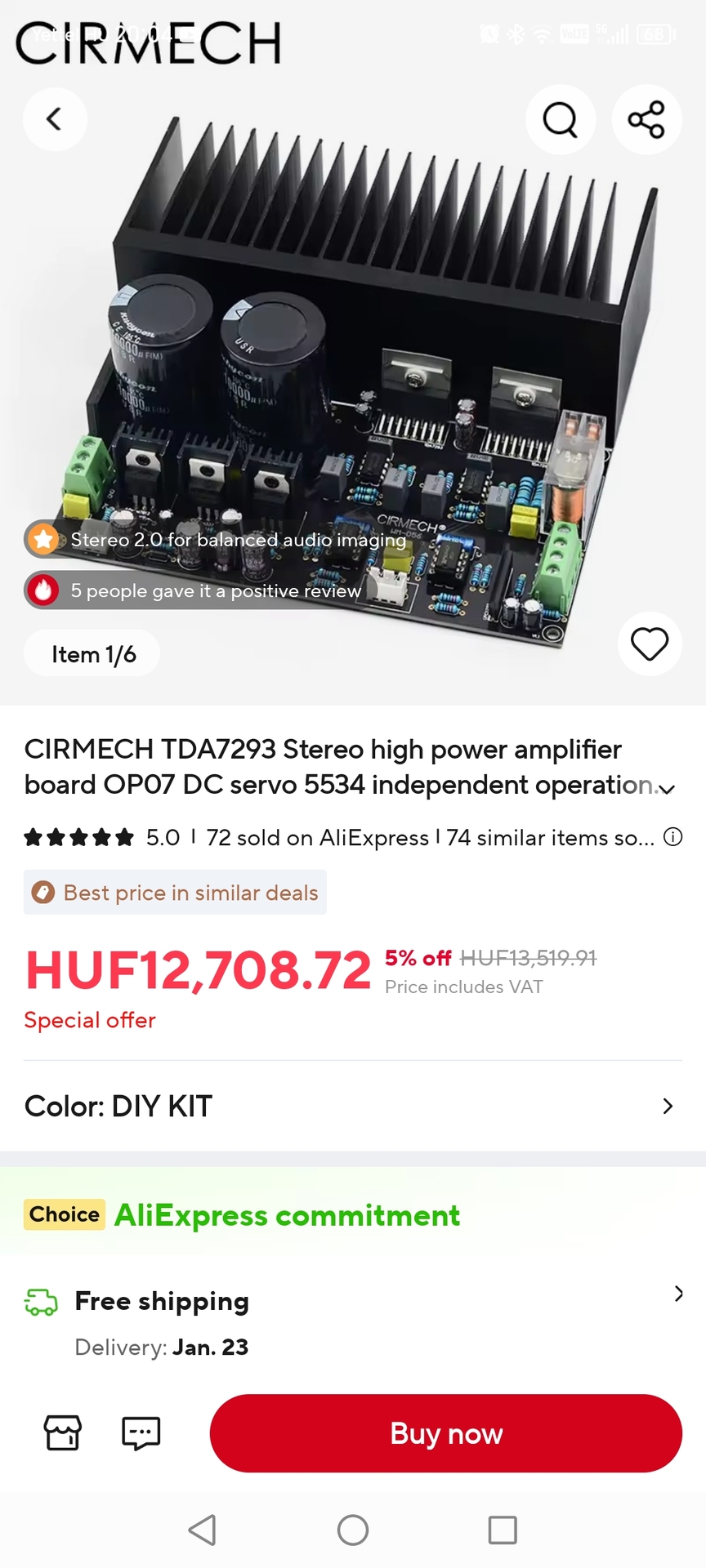Open recent apps with square button

(503, 1530)
